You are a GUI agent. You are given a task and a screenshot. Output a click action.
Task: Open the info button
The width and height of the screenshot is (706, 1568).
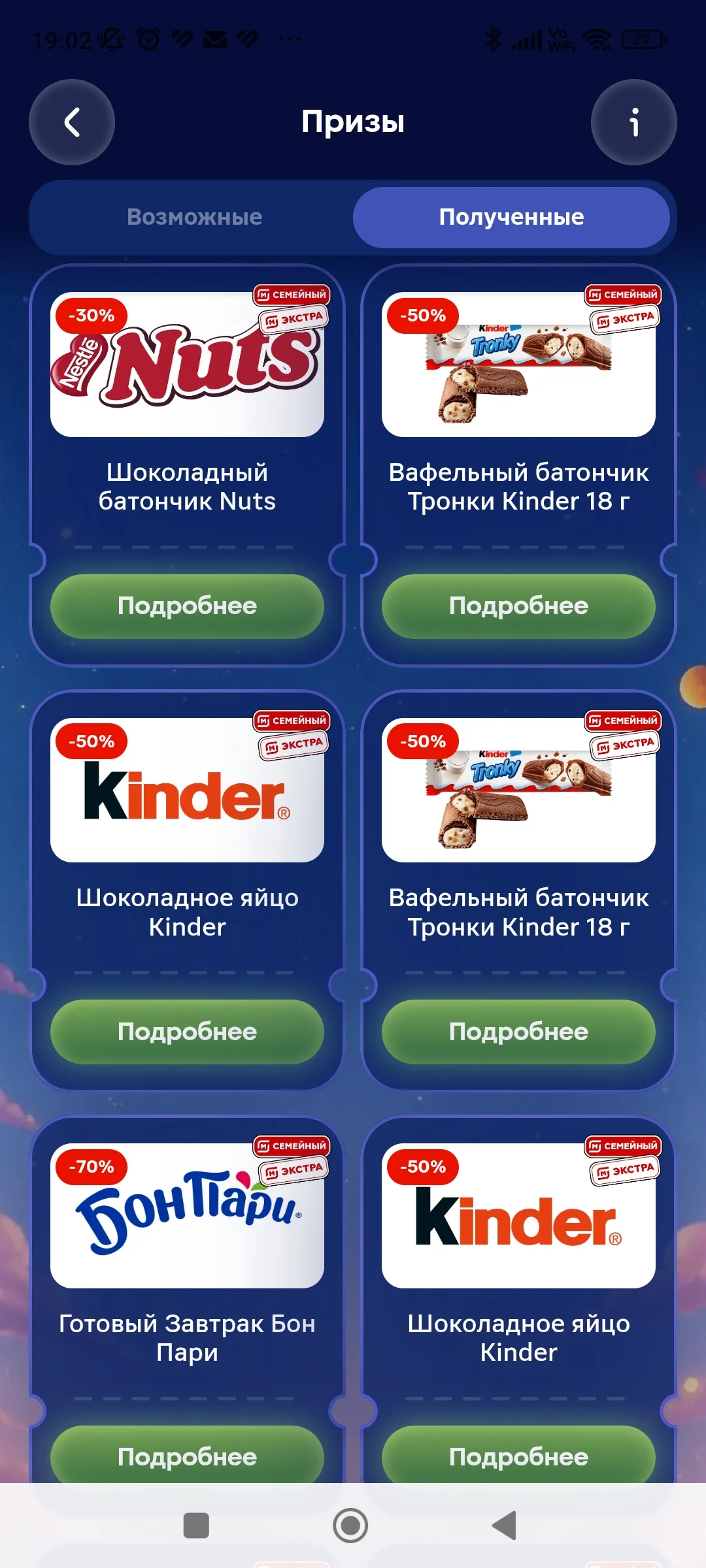(633, 122)
